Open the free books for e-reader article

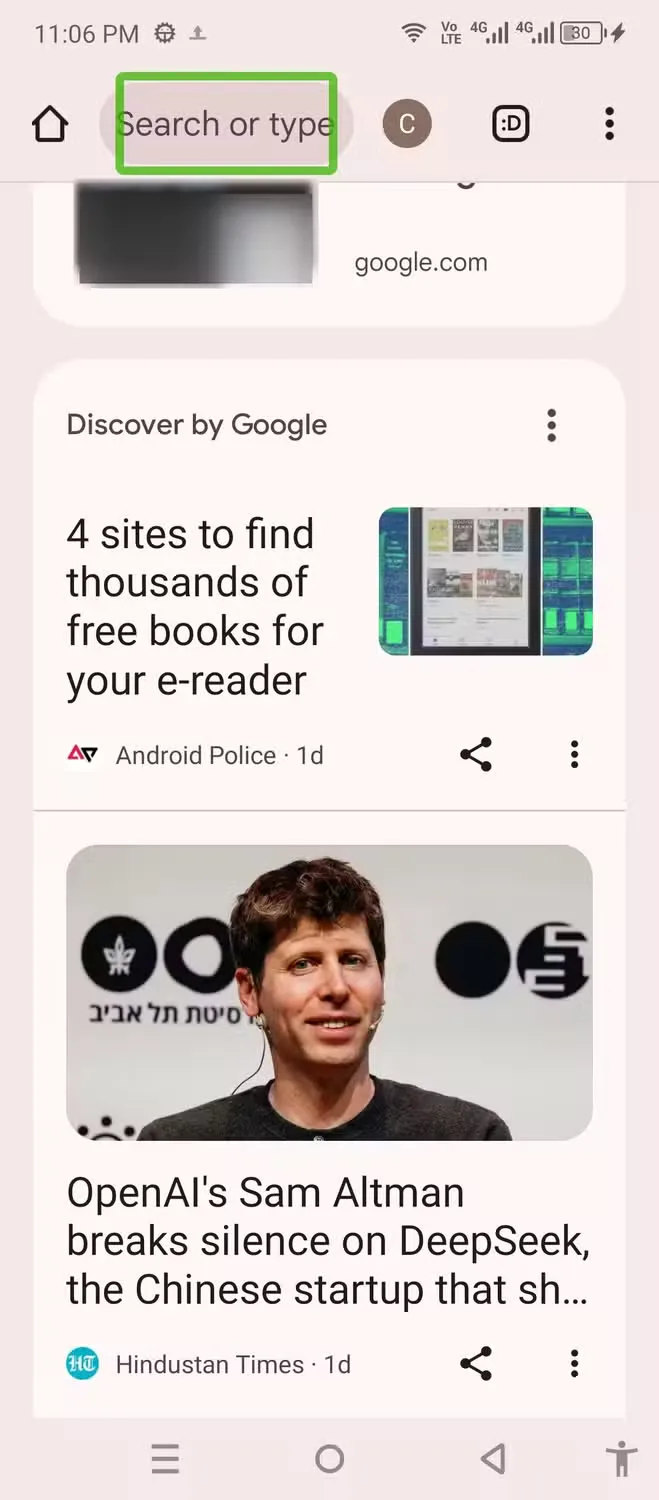195,607
